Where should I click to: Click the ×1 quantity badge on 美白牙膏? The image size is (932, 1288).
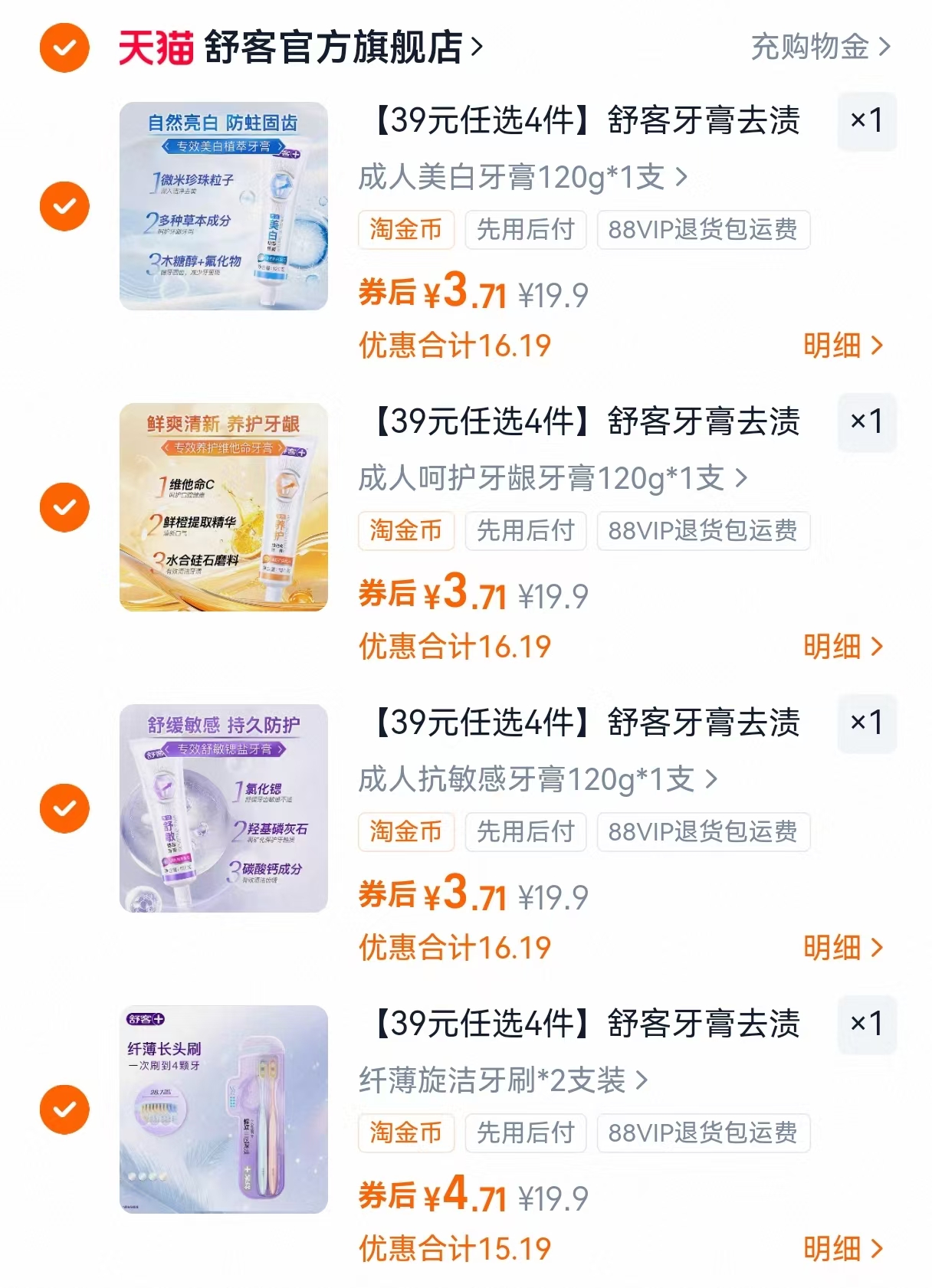(867, 123)
